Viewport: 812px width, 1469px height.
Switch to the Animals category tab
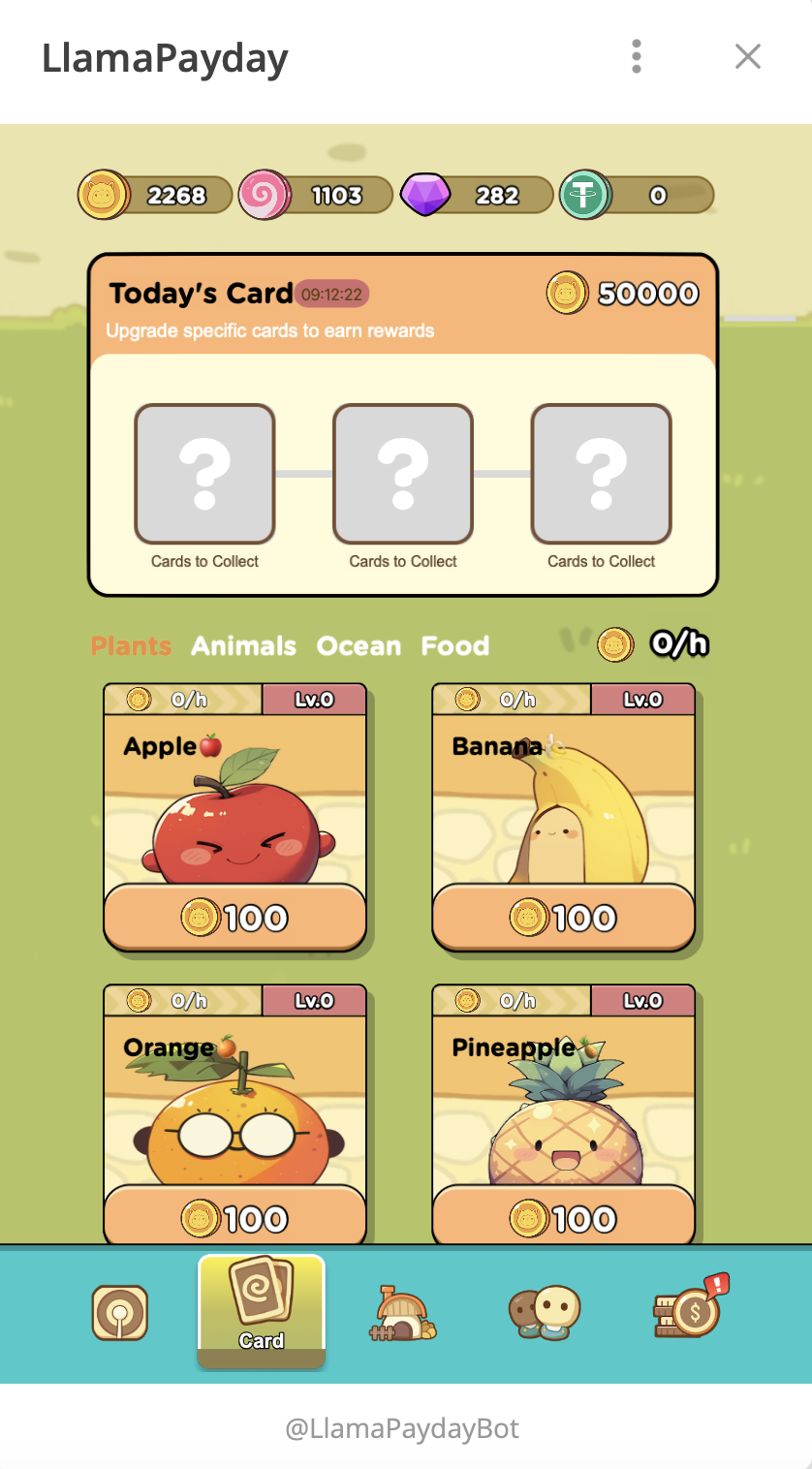pos(243,645)
